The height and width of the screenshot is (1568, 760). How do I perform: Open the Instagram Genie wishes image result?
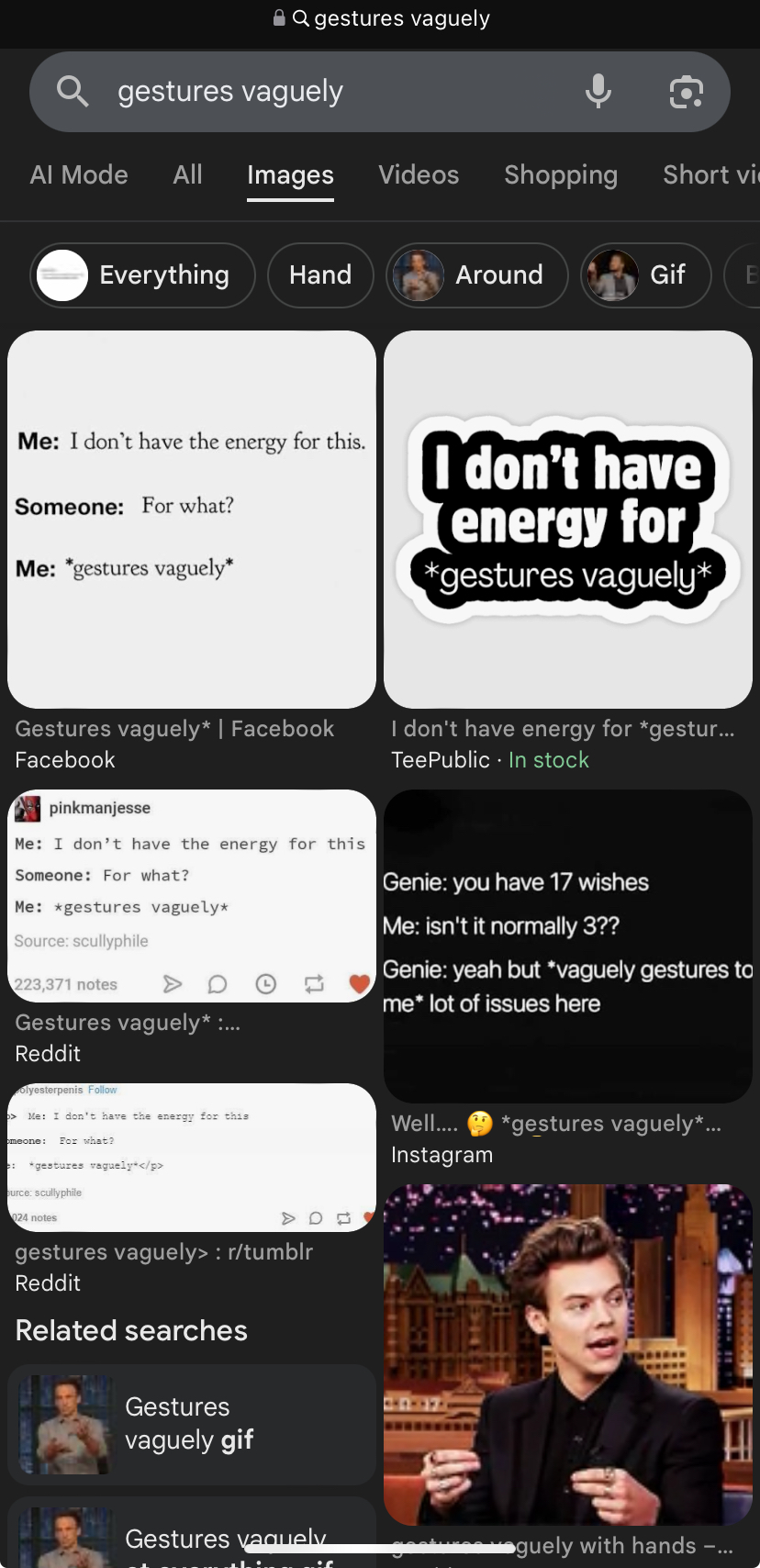[x=568, y=946]
